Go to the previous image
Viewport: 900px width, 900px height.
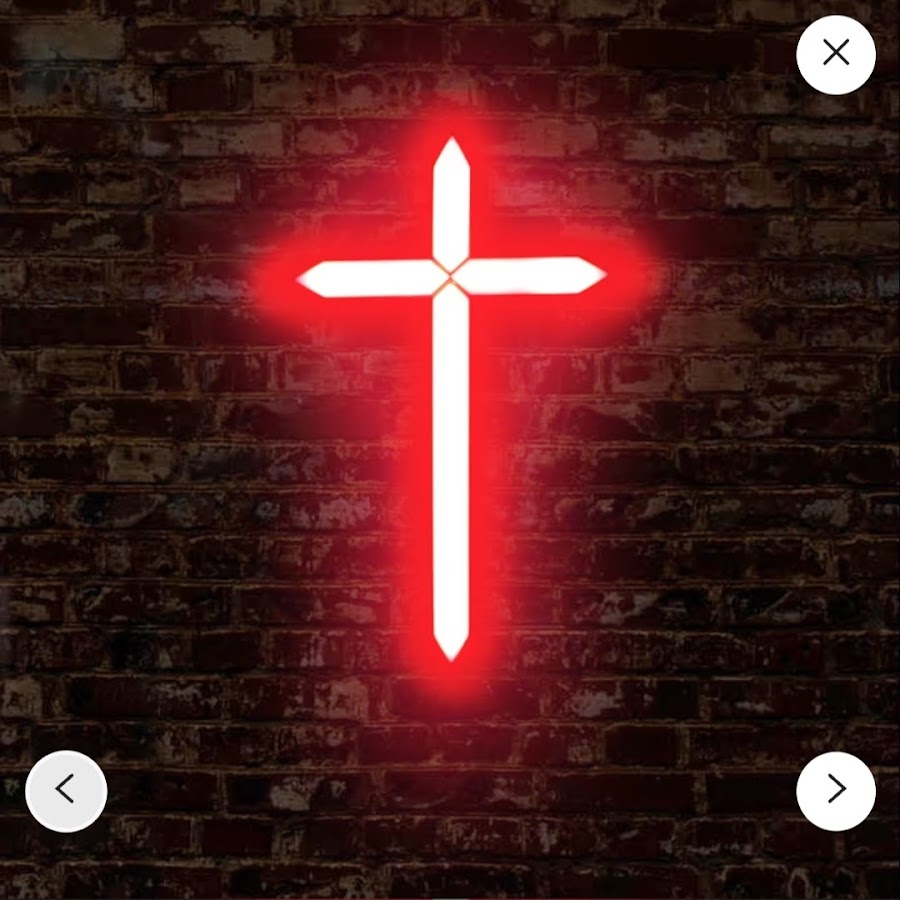66,790
